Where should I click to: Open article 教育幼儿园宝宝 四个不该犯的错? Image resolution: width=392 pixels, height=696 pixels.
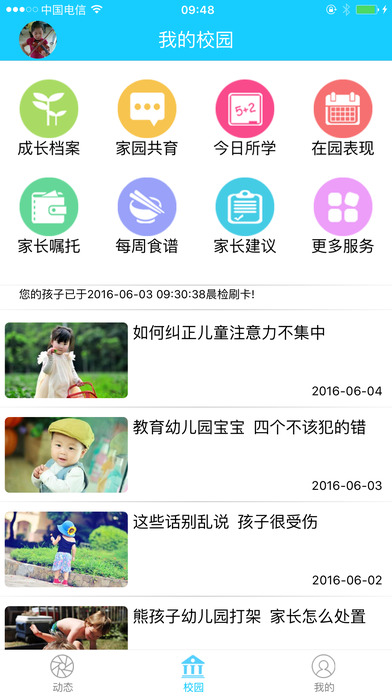(196, 455)
